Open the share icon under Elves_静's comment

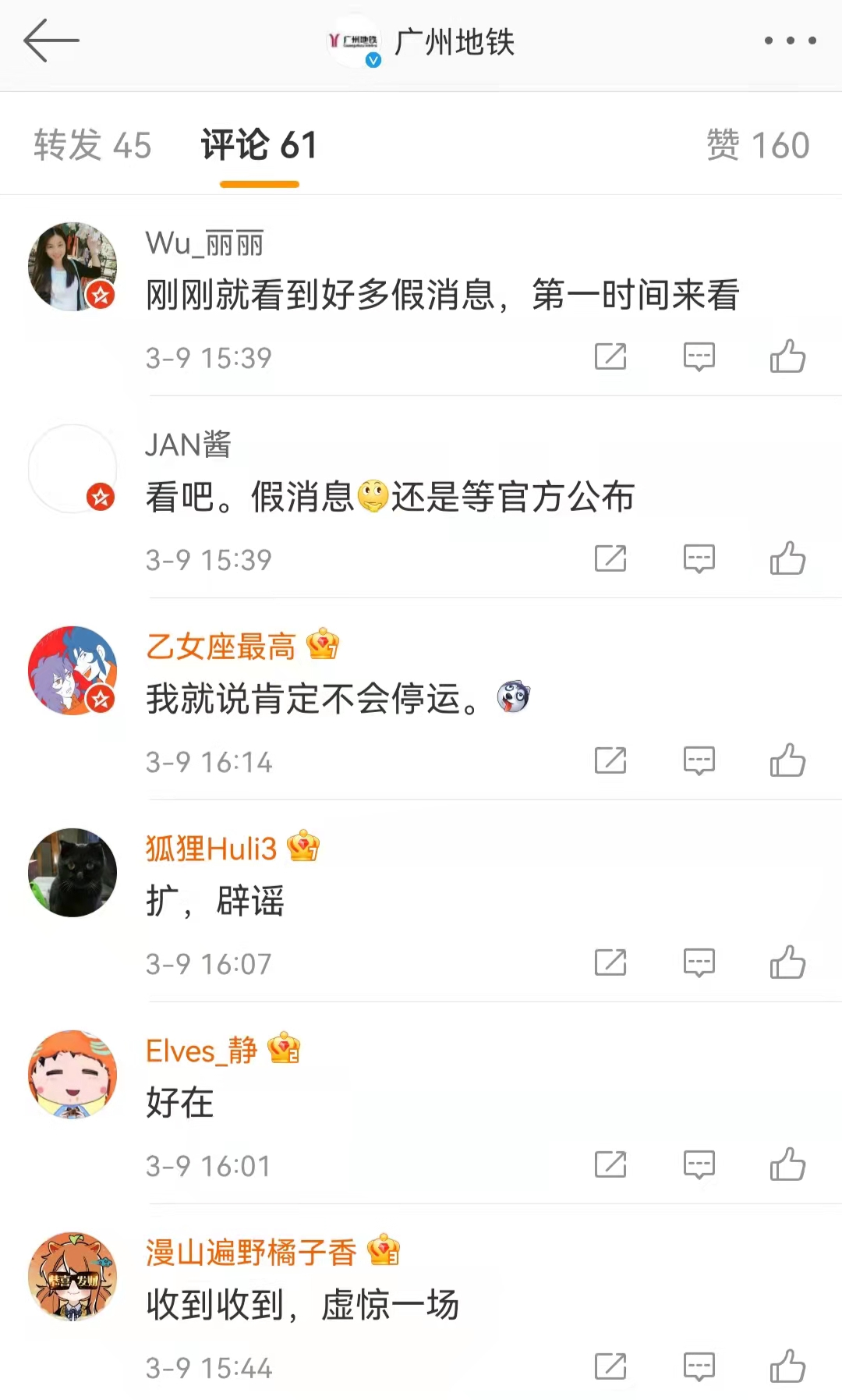[x=610, y=1166]
